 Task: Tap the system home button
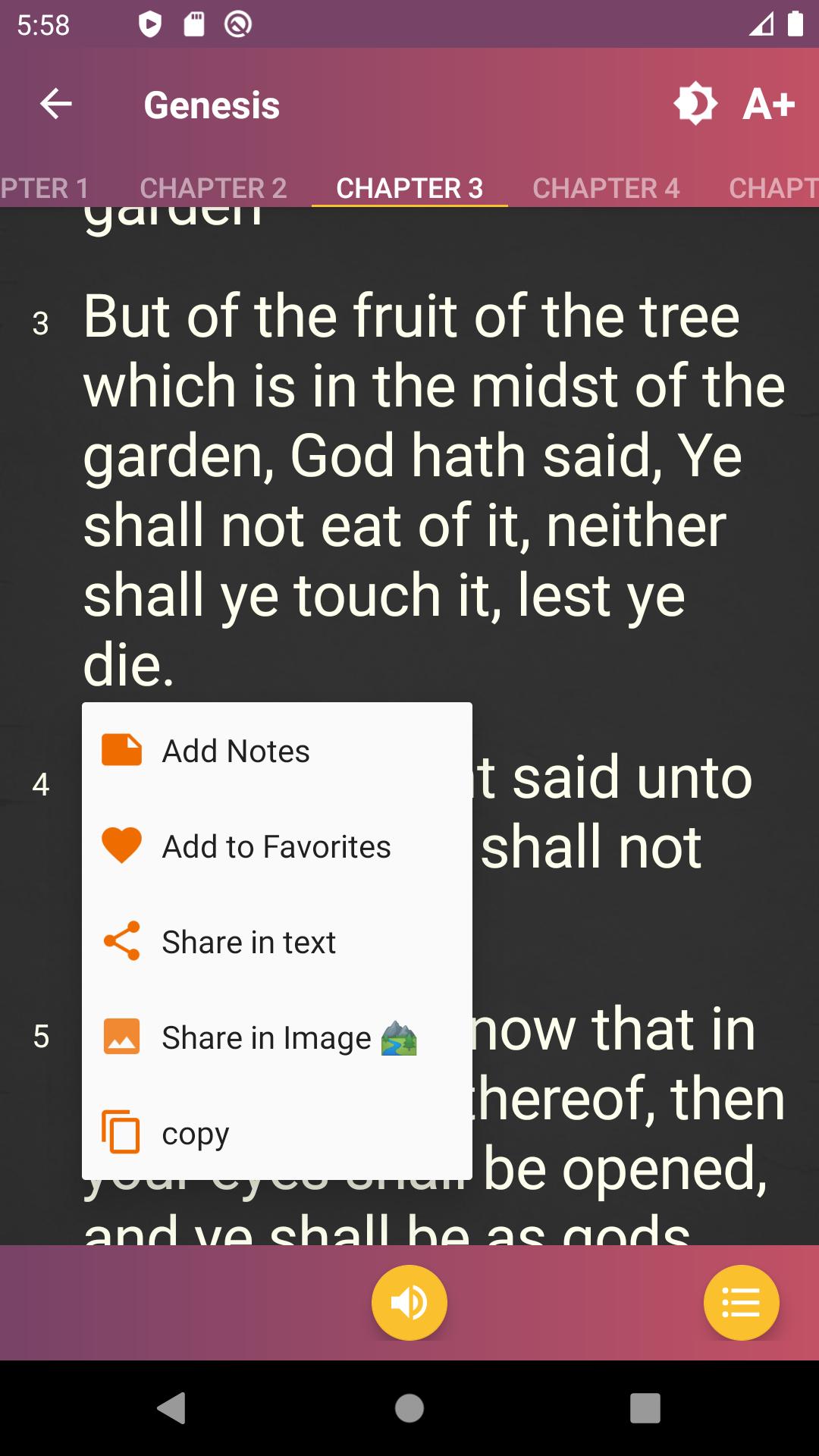(409, 1408)
